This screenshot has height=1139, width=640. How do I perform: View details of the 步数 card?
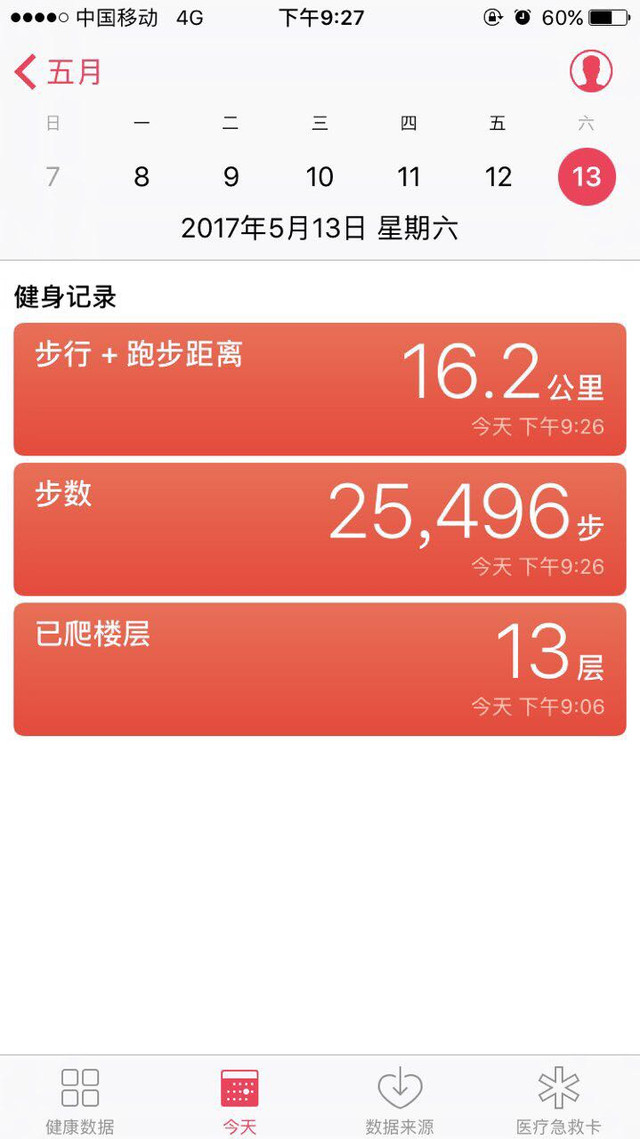(320, 530)
